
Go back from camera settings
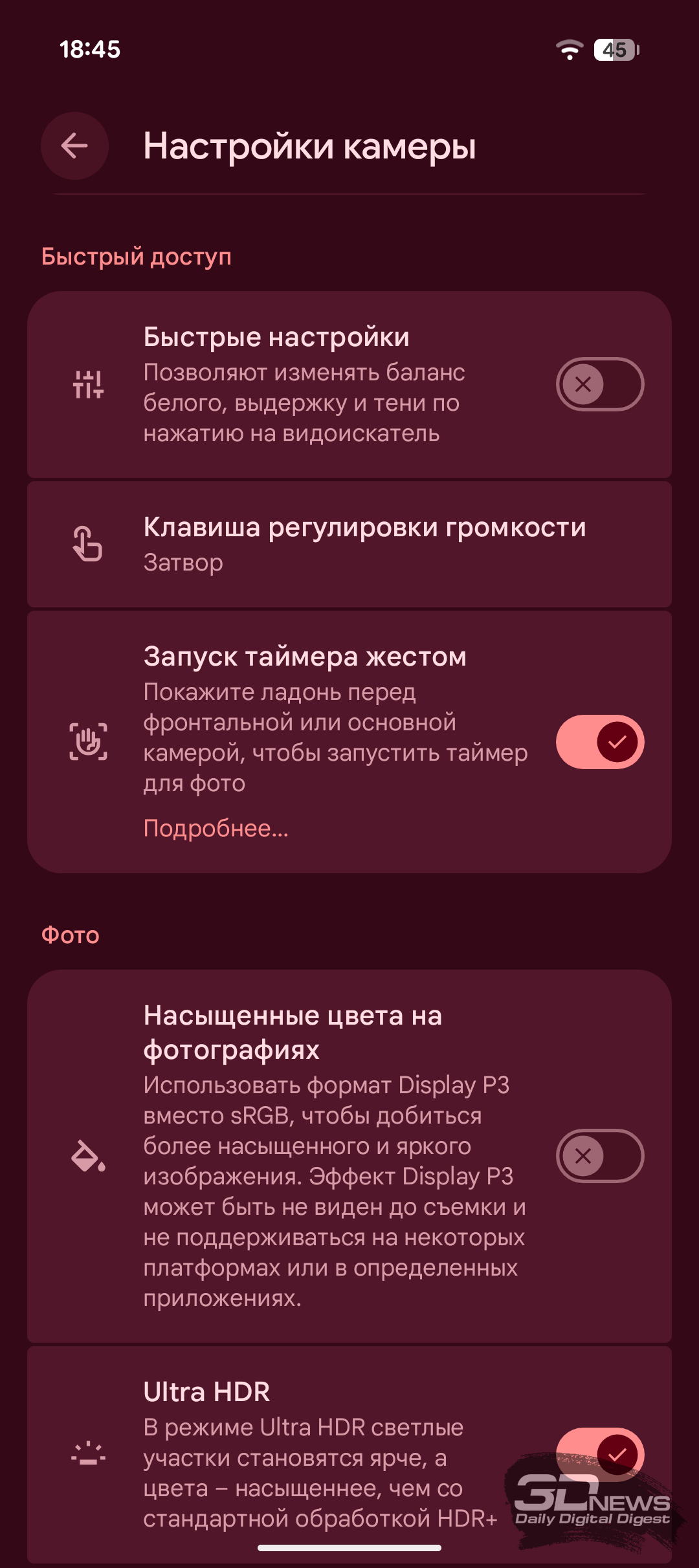click(74, 146)
